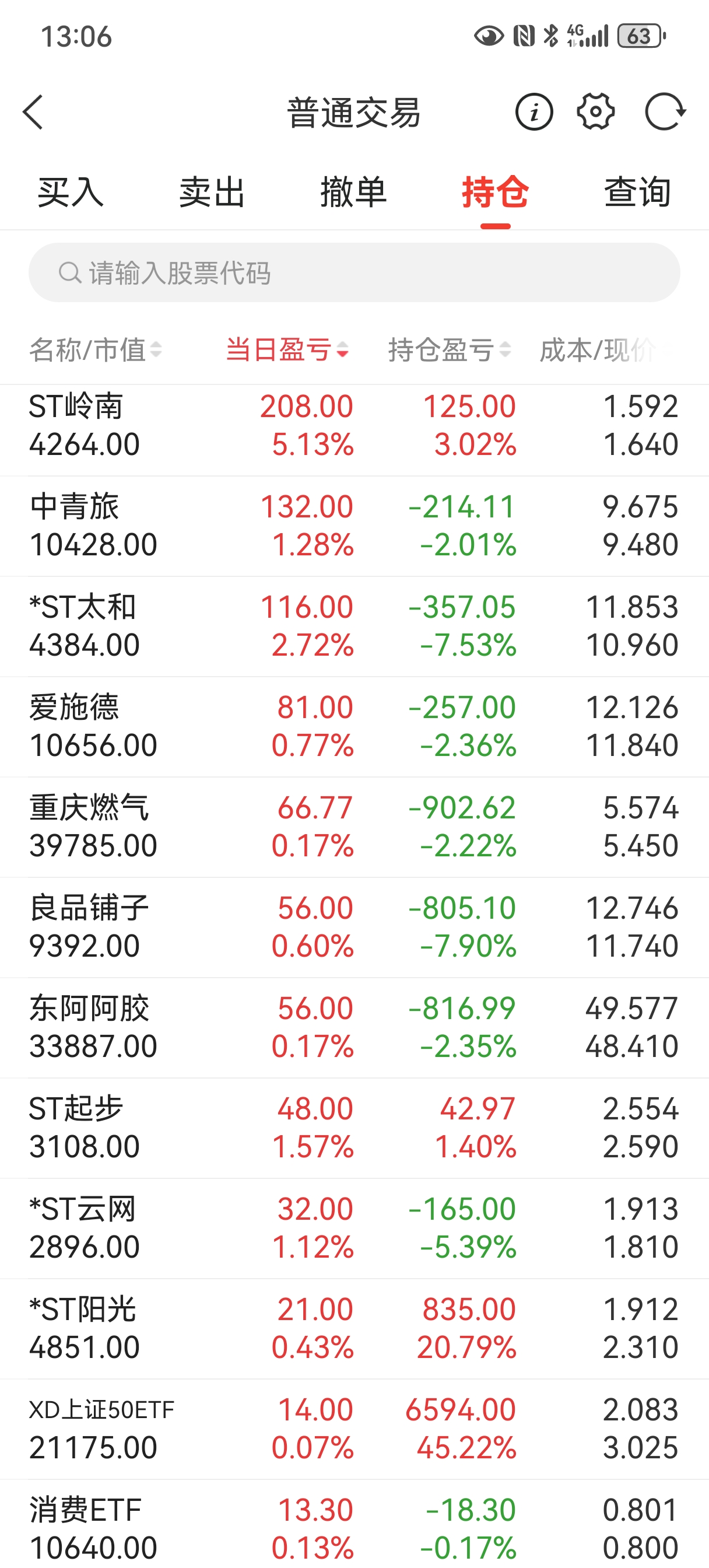The width and height of the screenshot is (709, 1568).
Task: Sort holdings by 持仓盈亏
Action: [x=449, y=350]
